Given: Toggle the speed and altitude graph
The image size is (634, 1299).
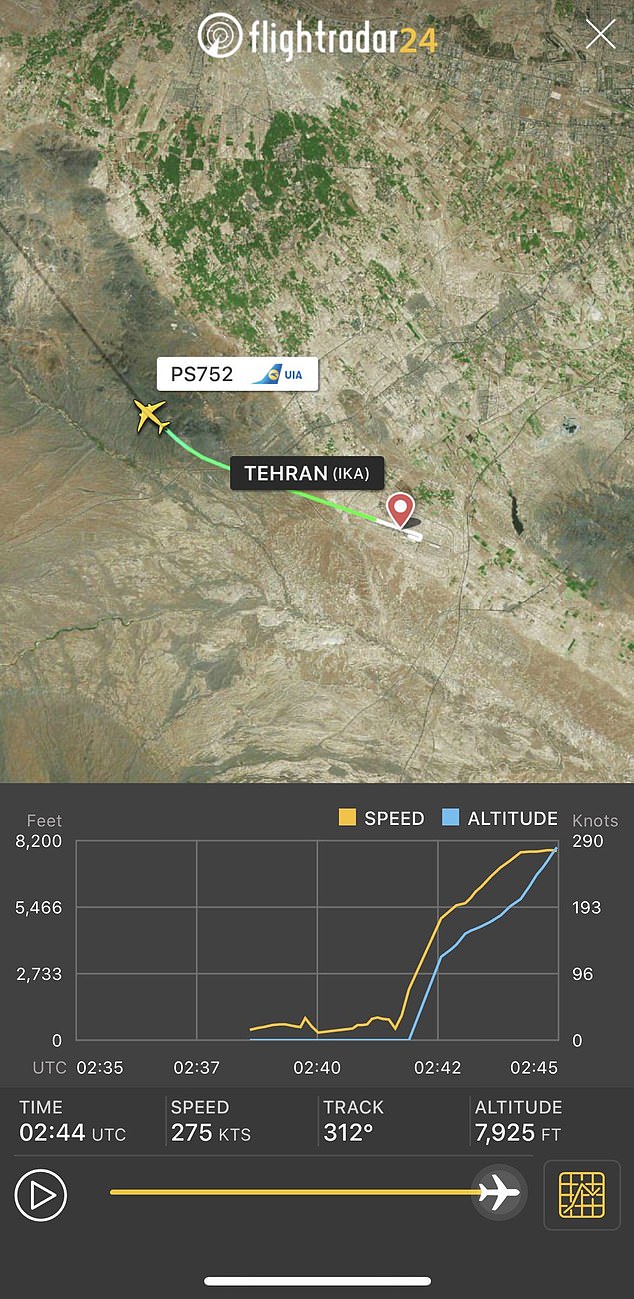Looking at the screenshot, I should 581,1195.
